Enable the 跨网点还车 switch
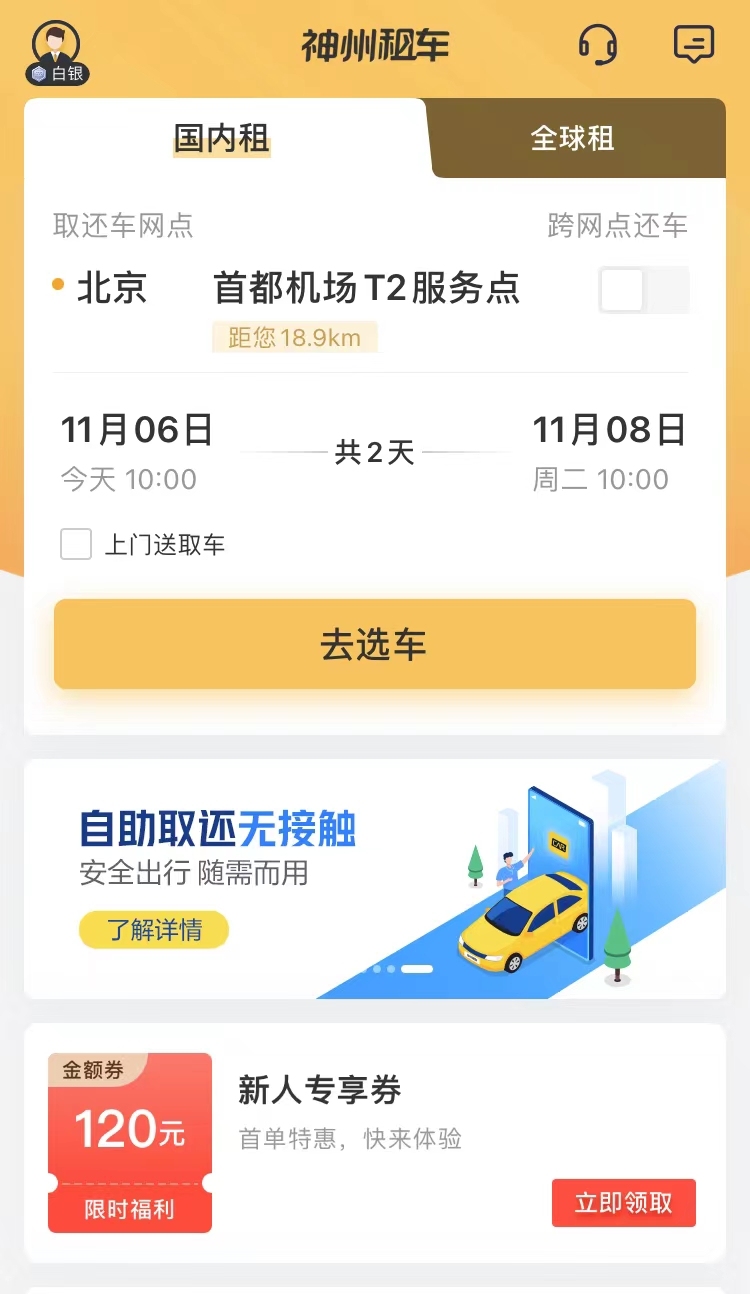Screen dimensions: 750x1294 pos(643,289)
